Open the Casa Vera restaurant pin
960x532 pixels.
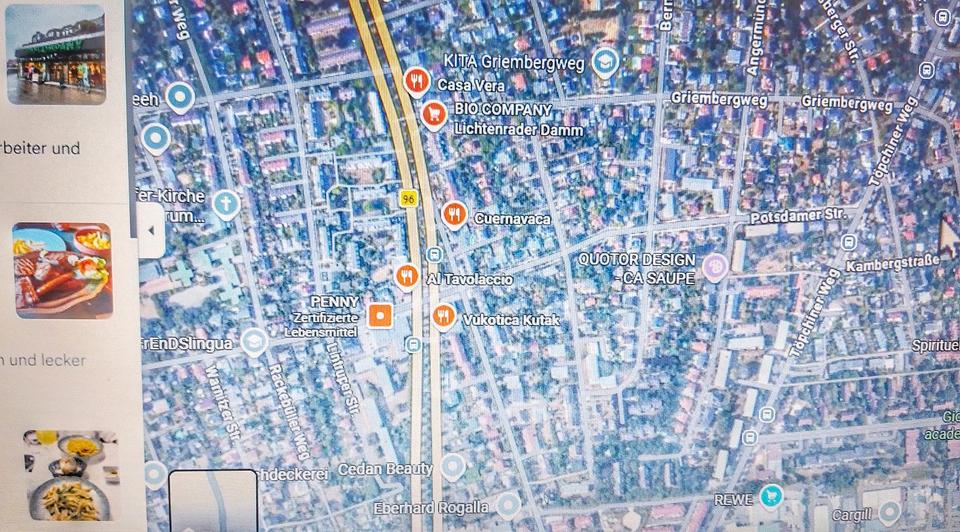pos(417,81)
